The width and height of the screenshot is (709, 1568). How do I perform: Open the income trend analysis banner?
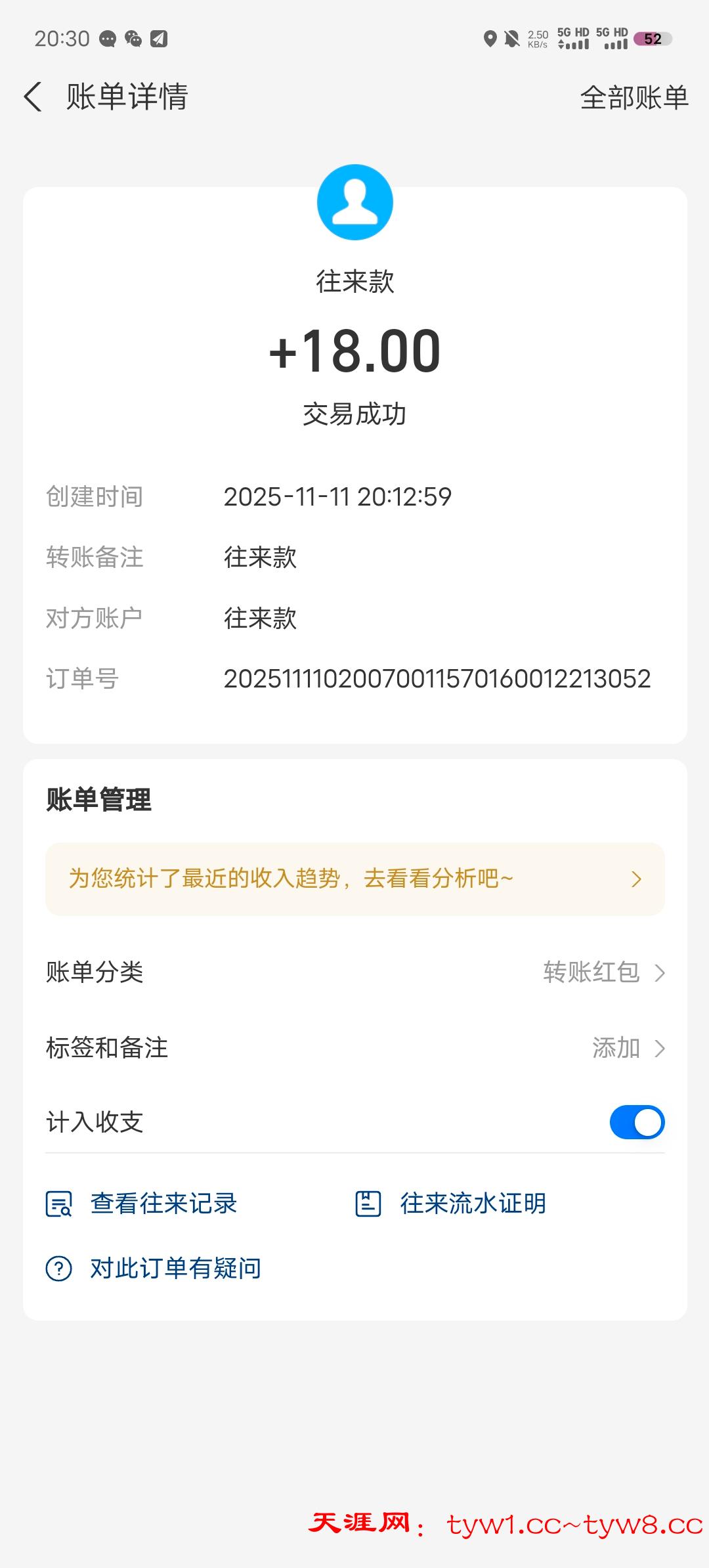tap(354, 879)
